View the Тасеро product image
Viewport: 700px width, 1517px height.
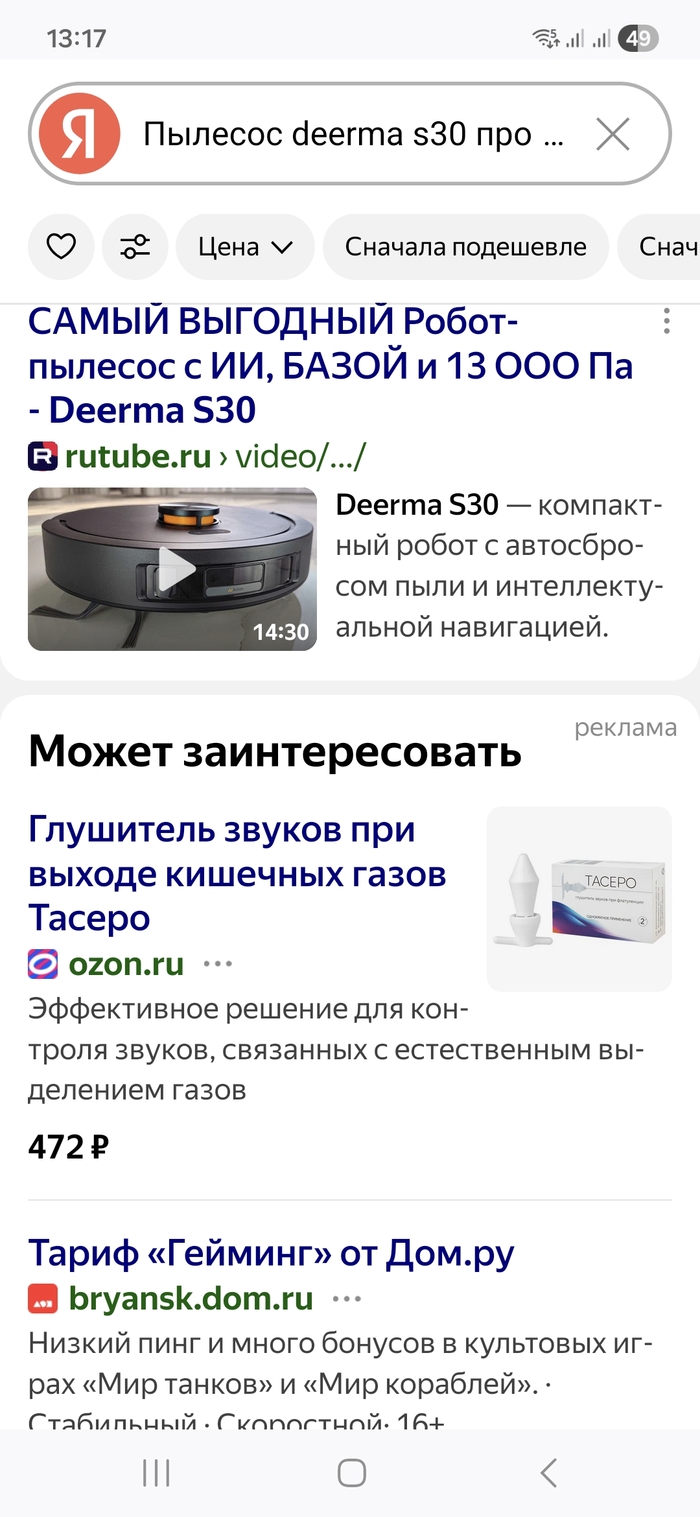tap(579, 899)
